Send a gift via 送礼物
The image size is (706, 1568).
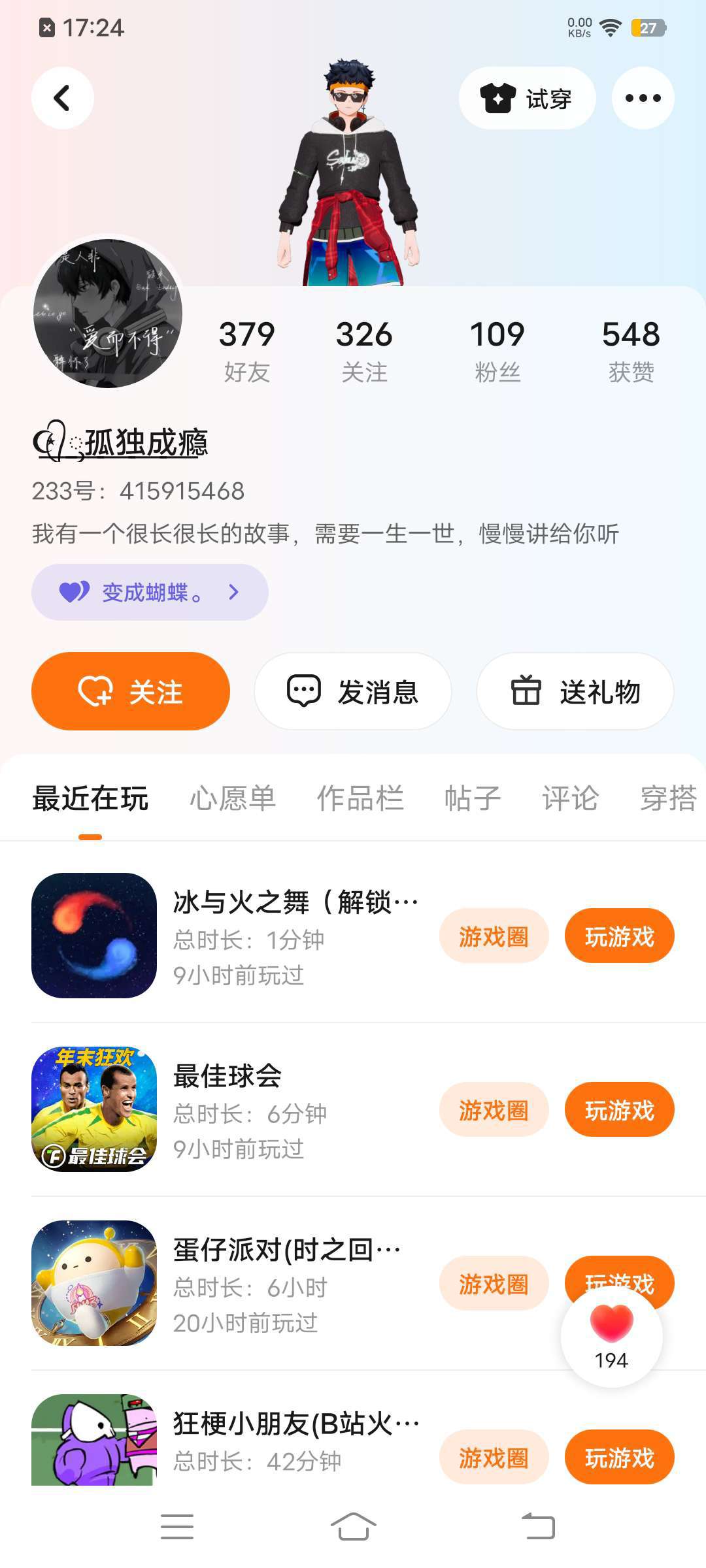tap(575, 691)
